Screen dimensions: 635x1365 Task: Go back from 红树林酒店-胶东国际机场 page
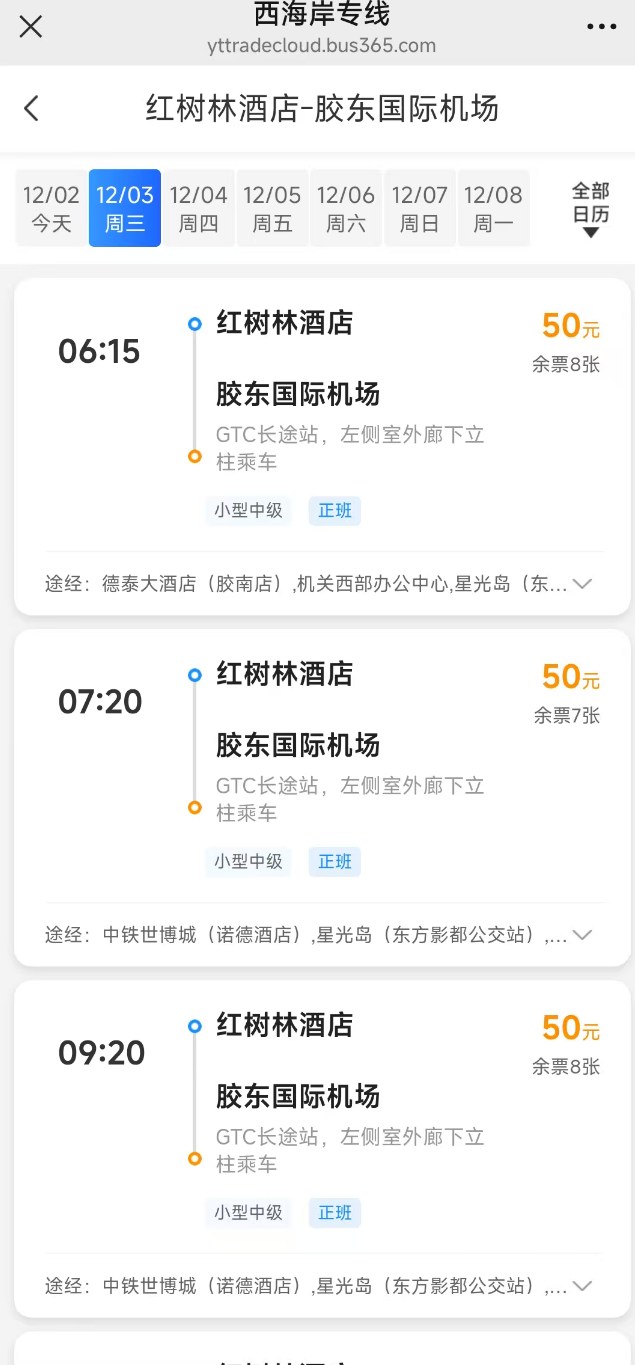(x=32, y=108)
